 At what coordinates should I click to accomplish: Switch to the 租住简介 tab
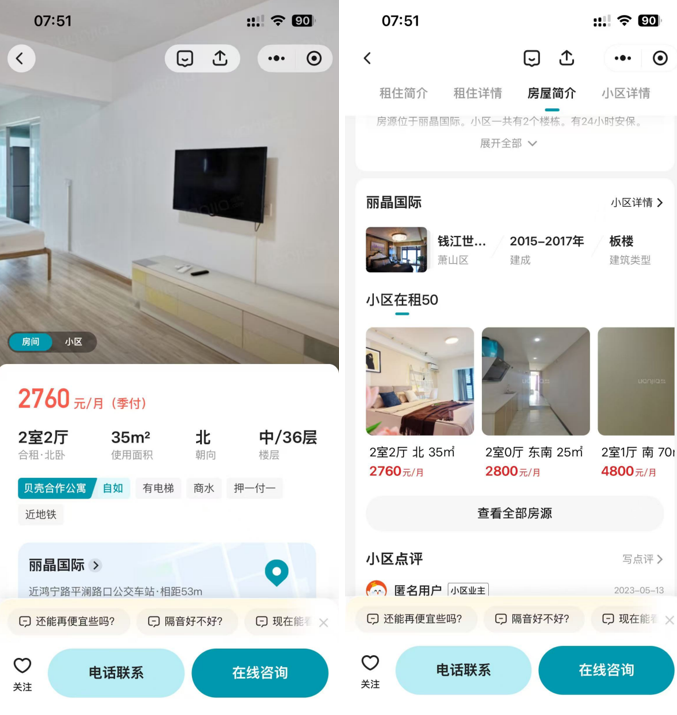[x=403, y=93]
